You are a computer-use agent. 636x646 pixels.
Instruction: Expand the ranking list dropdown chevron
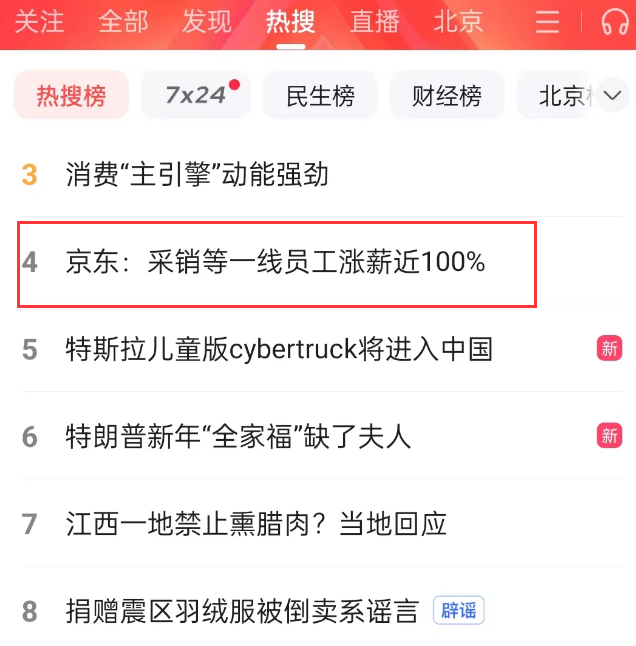click(612, 96)
